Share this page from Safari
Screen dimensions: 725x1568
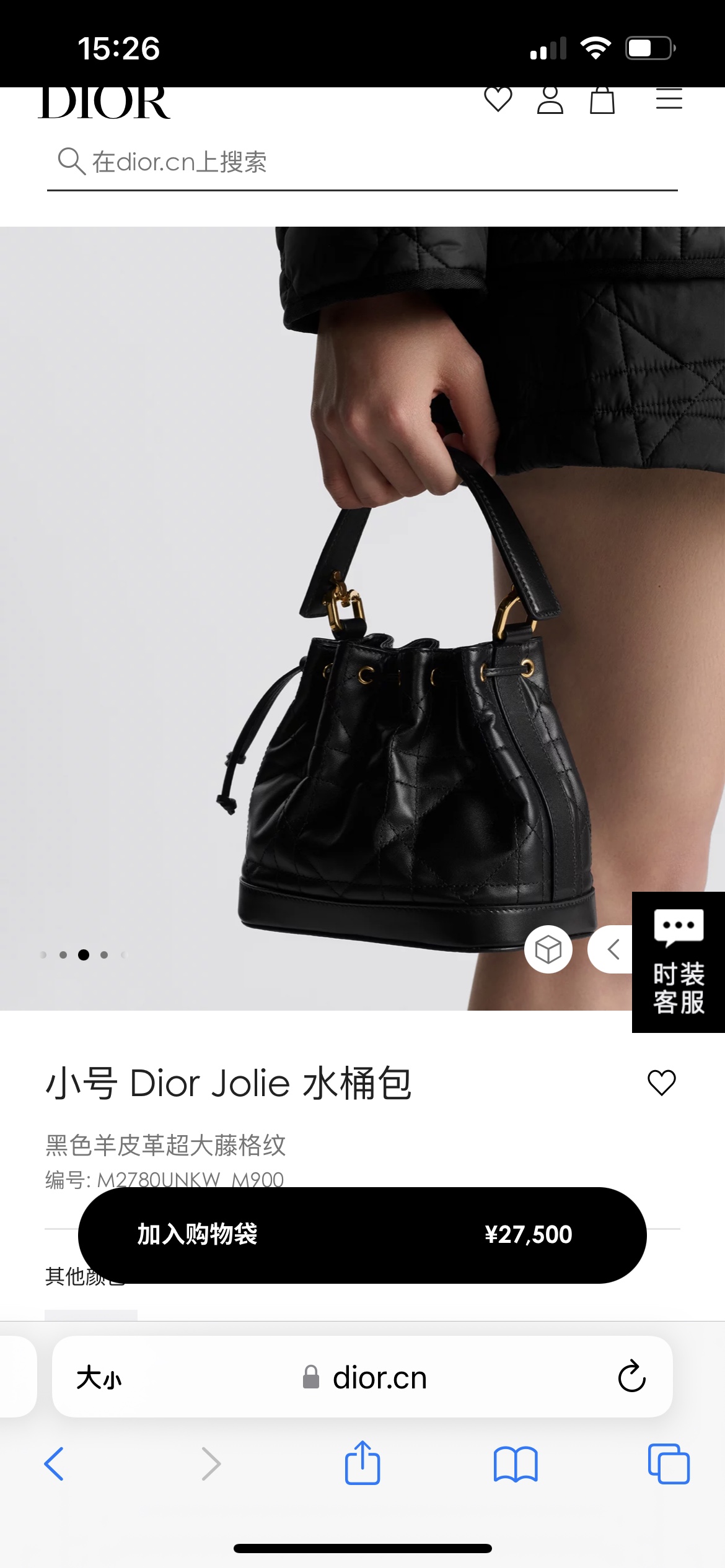(362, 1463)
